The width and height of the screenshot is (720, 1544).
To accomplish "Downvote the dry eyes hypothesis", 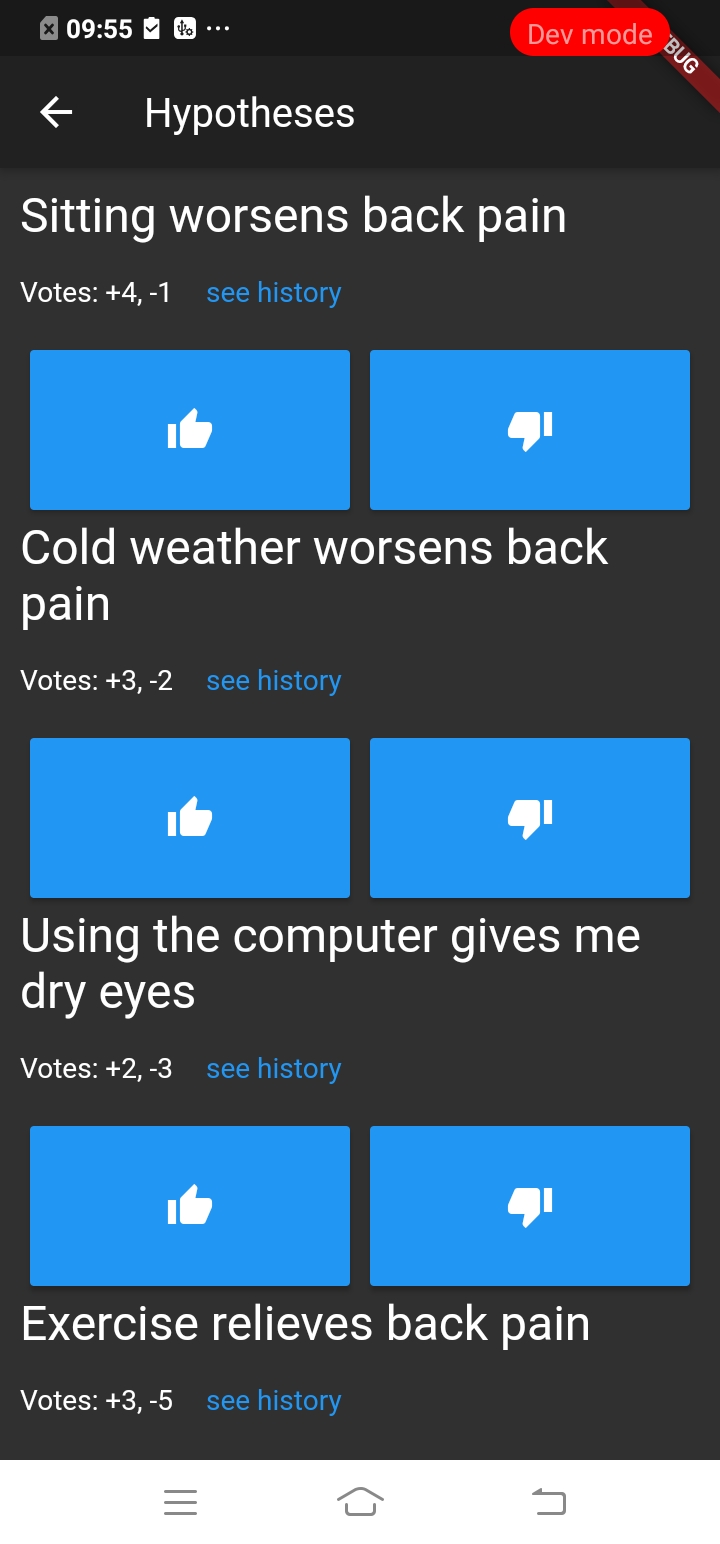I will 530,1206.
